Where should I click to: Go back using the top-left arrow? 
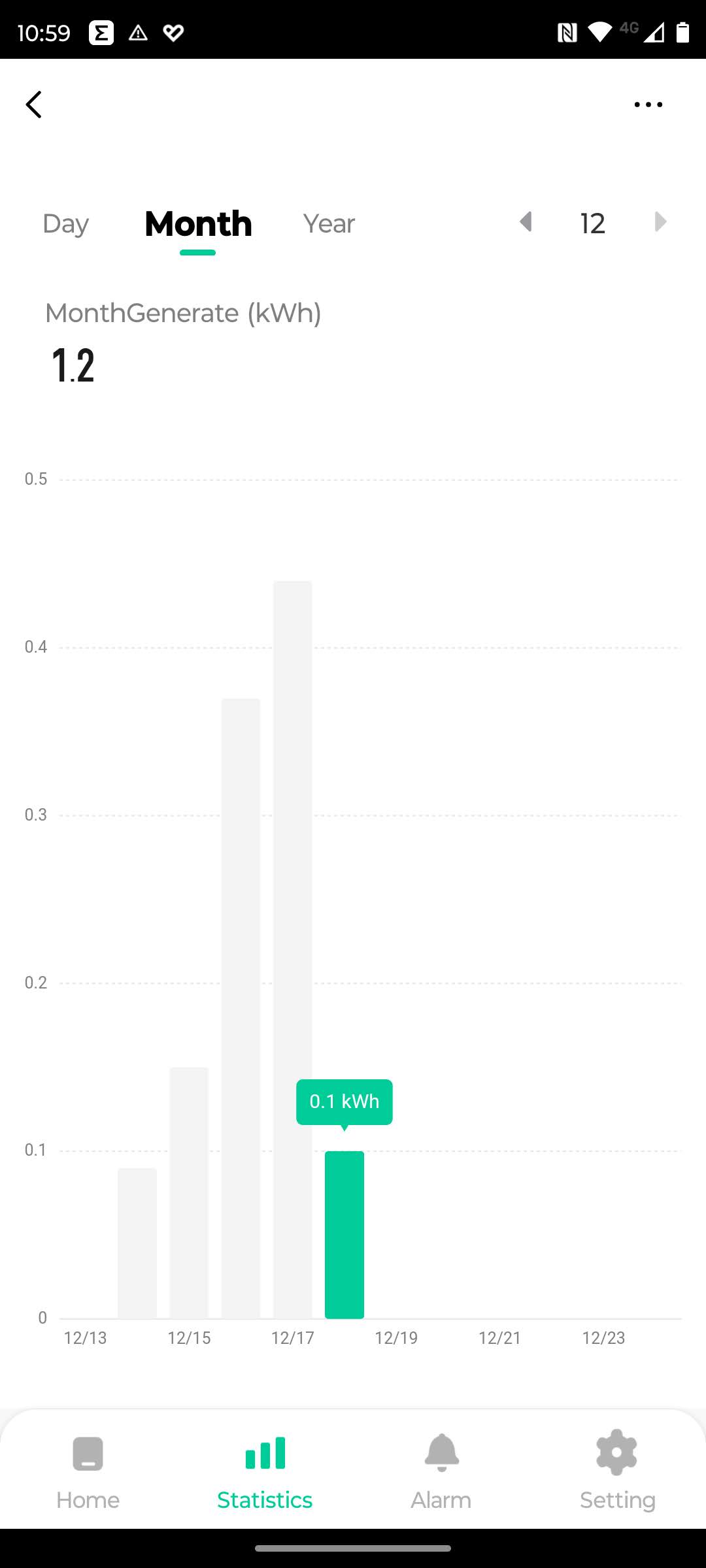tap(34, 105)
